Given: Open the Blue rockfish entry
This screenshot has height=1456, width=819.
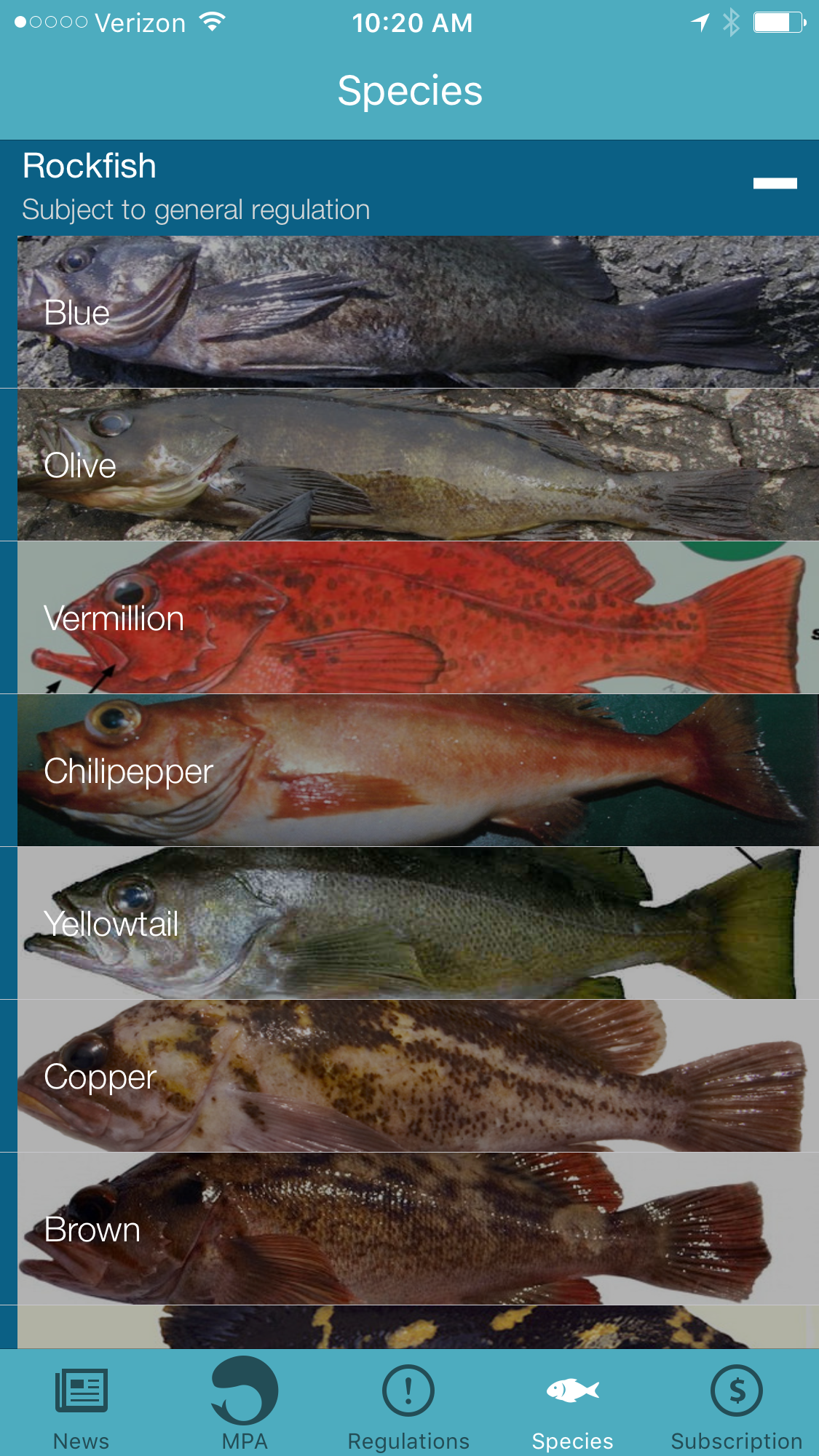Looking at the screenshot, I should click(x=417, y=312).
